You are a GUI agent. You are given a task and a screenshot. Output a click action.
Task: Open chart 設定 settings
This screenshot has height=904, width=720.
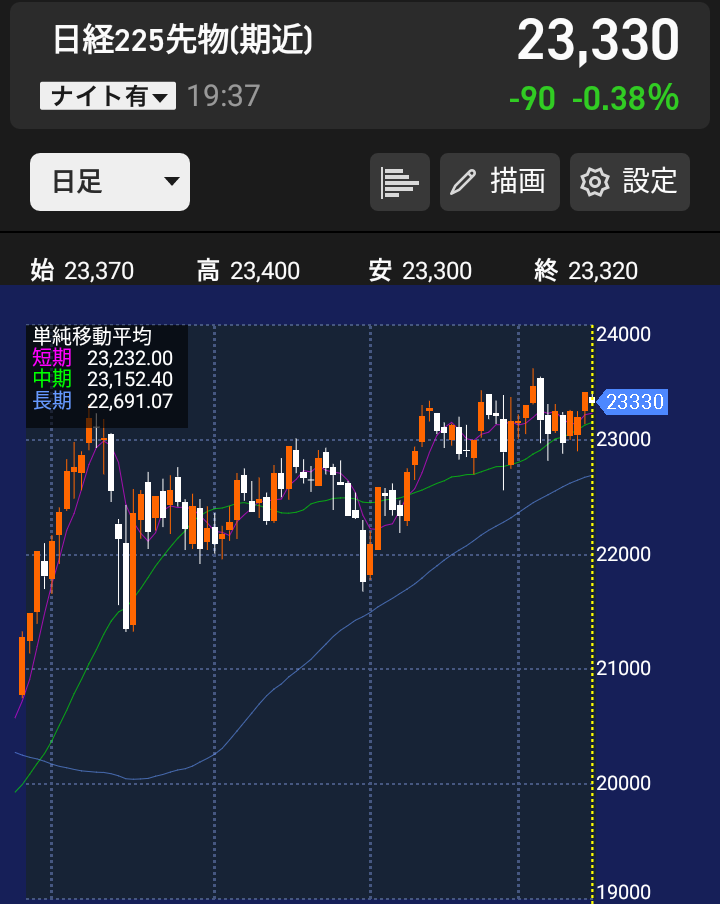(x=629, y=182)
